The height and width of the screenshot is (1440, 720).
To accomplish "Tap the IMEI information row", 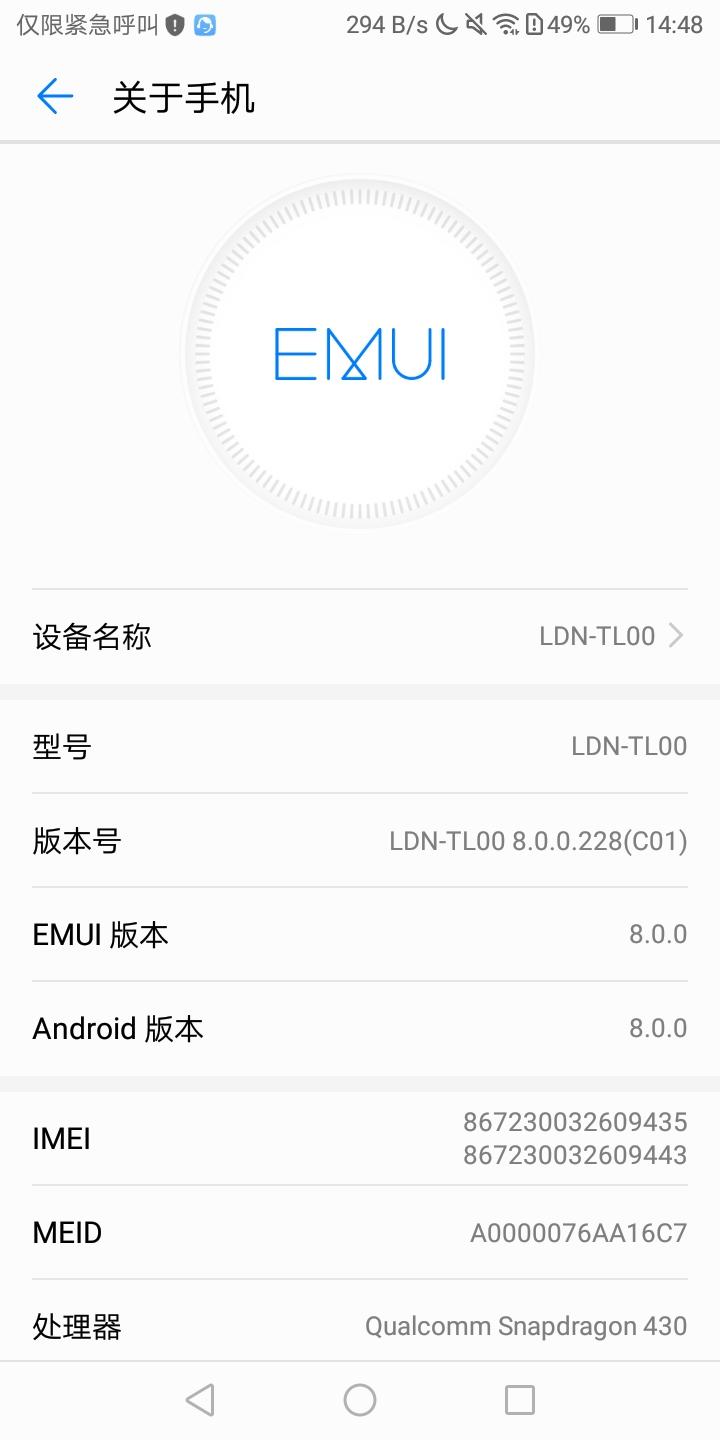I will tap(360, 1138).
